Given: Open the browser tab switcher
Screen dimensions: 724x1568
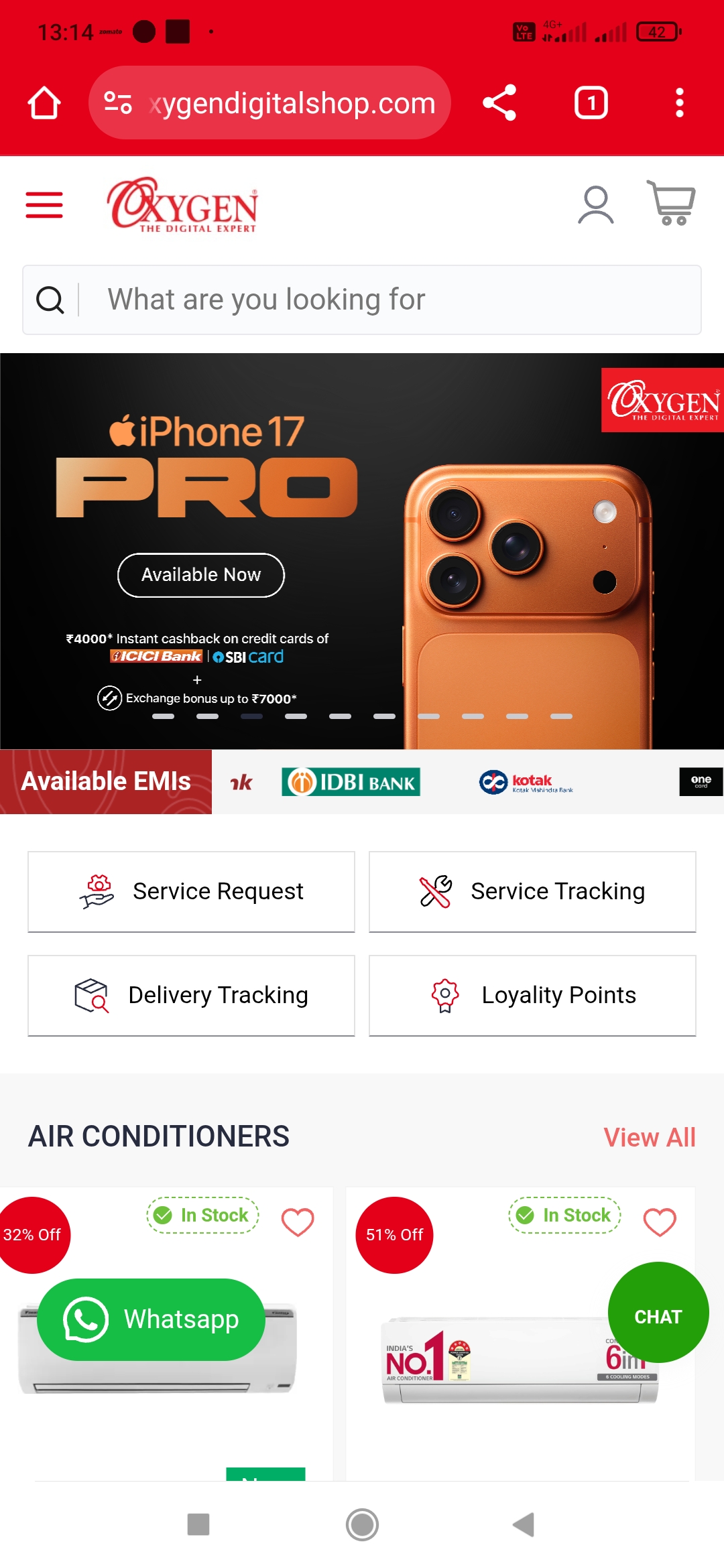Looking at the screenshot, I should click(591, 103).
